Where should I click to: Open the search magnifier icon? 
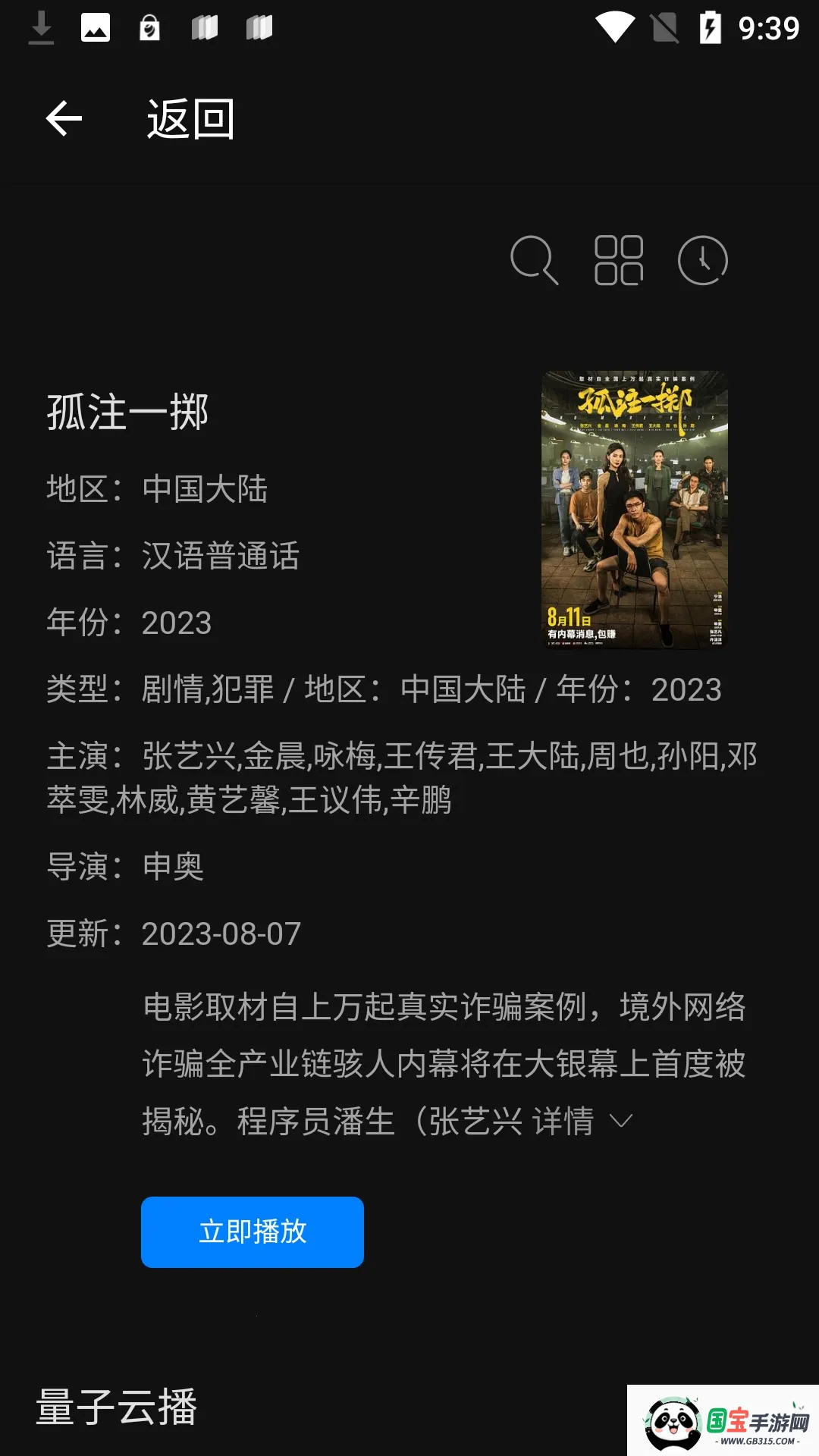(535, 260)
